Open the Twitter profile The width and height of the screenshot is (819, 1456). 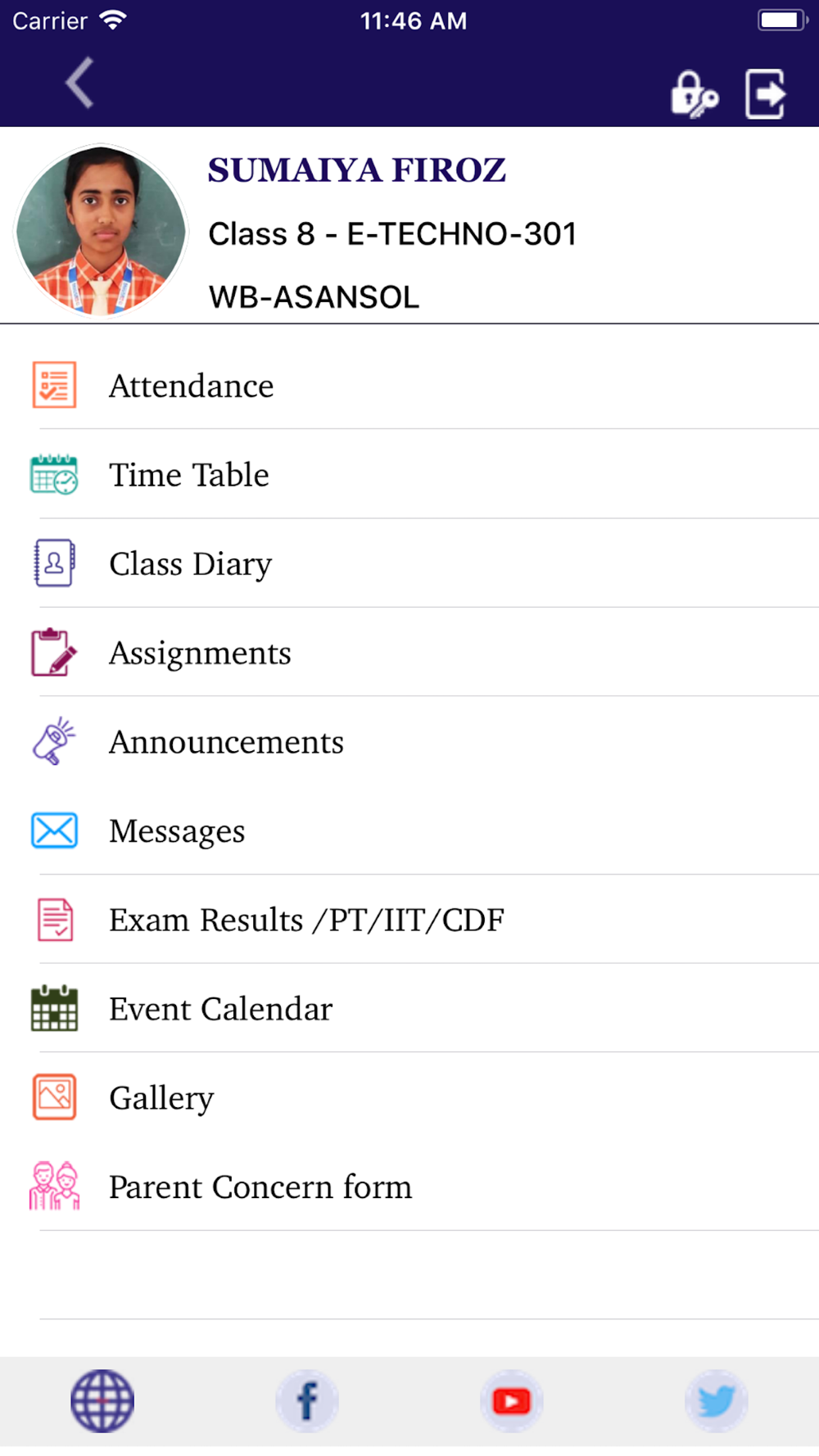pos(716,1401)
